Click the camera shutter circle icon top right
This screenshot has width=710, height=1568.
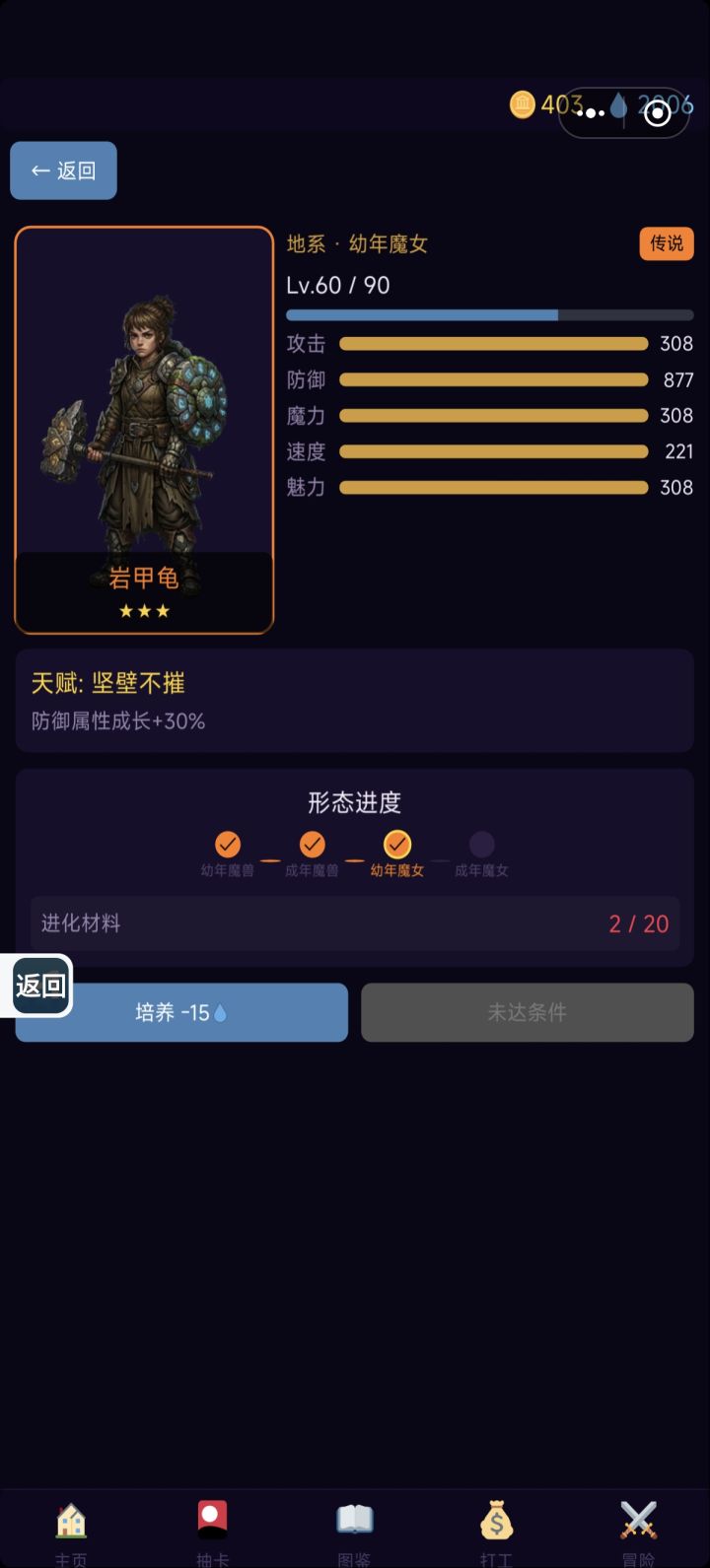coord(657,115)
